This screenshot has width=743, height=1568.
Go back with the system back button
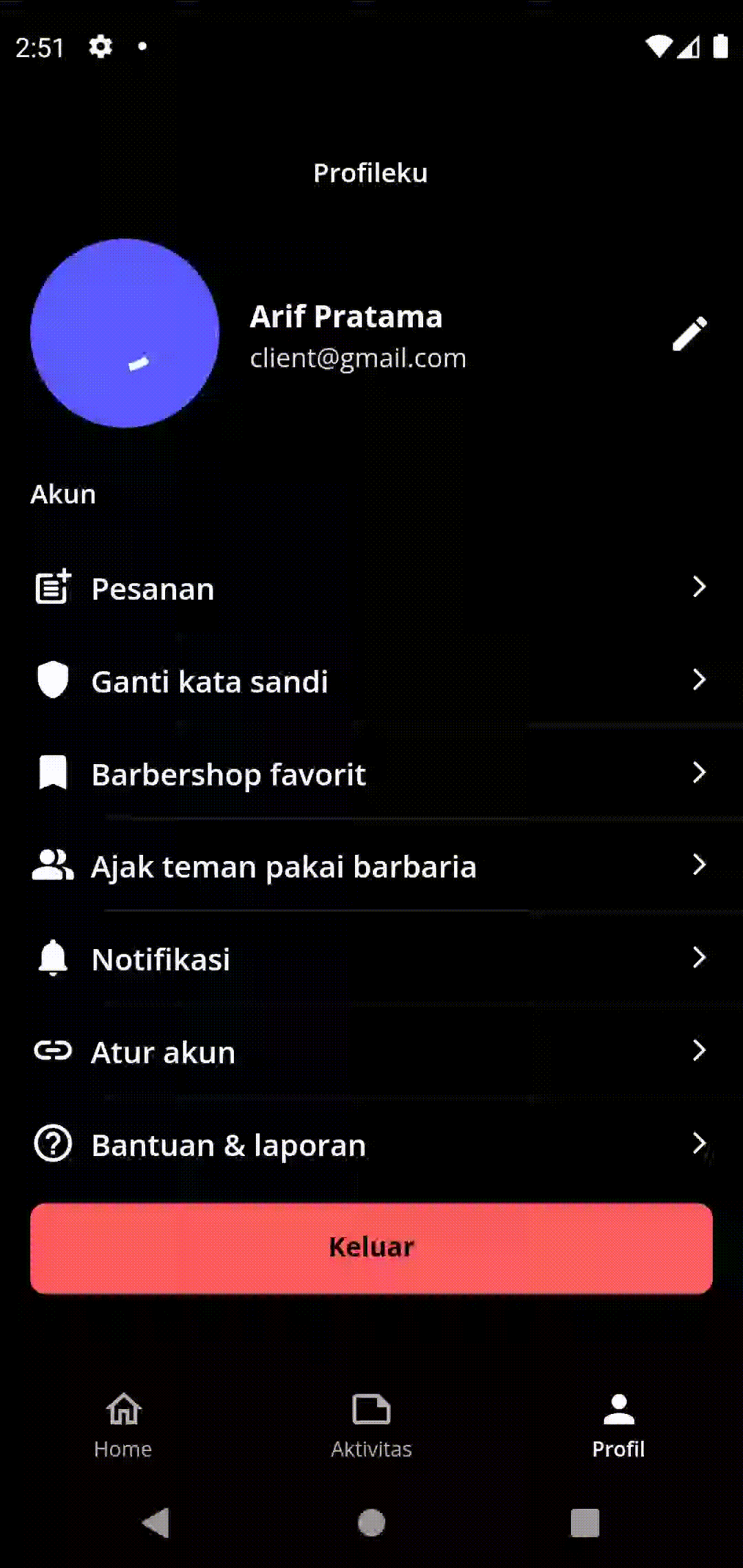(x=156, y=1522)
